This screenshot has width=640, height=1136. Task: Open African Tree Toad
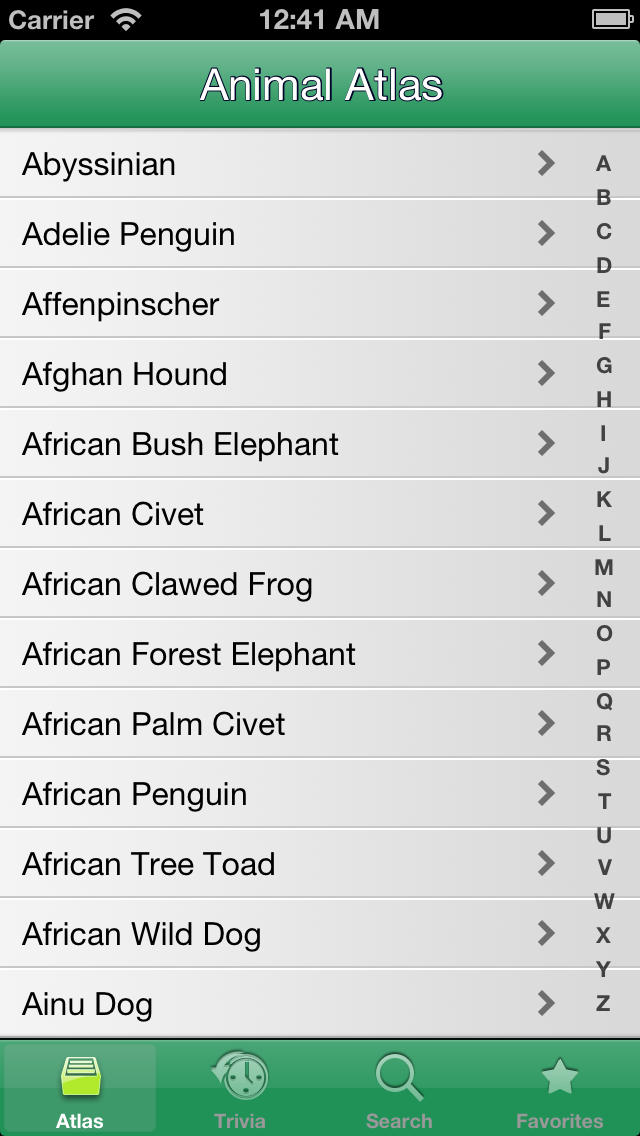(290, 864)
